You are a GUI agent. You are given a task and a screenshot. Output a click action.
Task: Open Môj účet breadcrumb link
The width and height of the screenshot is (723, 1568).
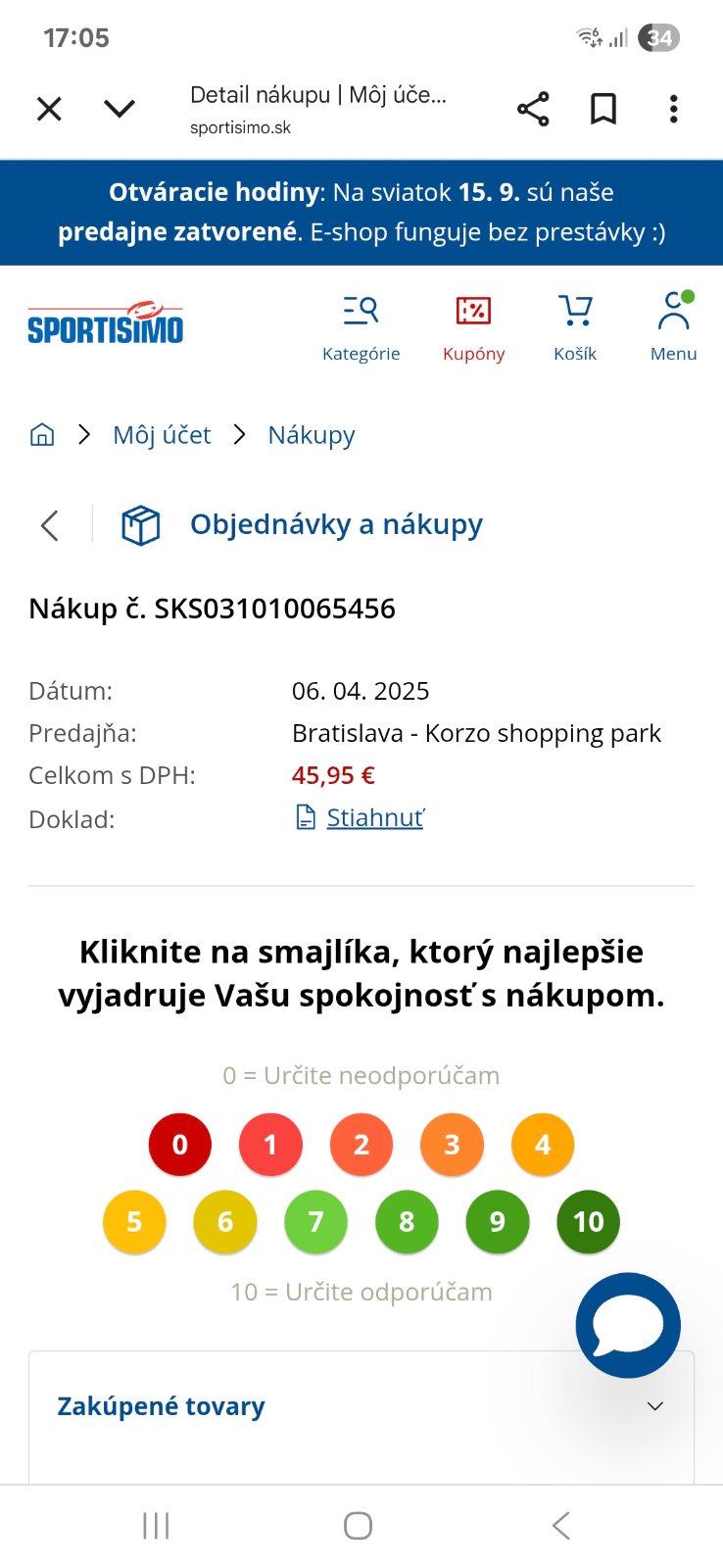tap(162, 435)
